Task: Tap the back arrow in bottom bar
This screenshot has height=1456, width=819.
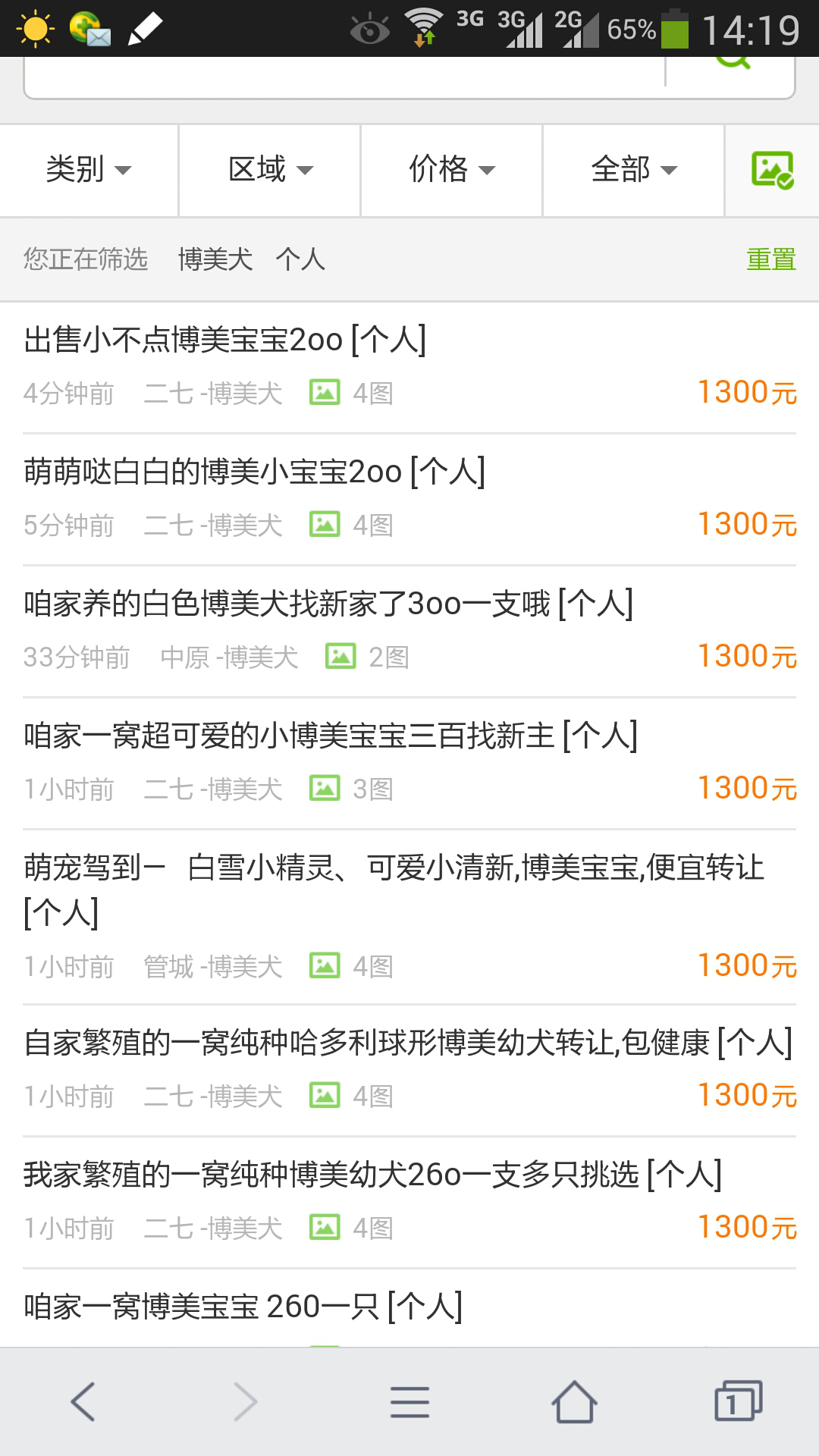Action: [x=82, y=1403]
